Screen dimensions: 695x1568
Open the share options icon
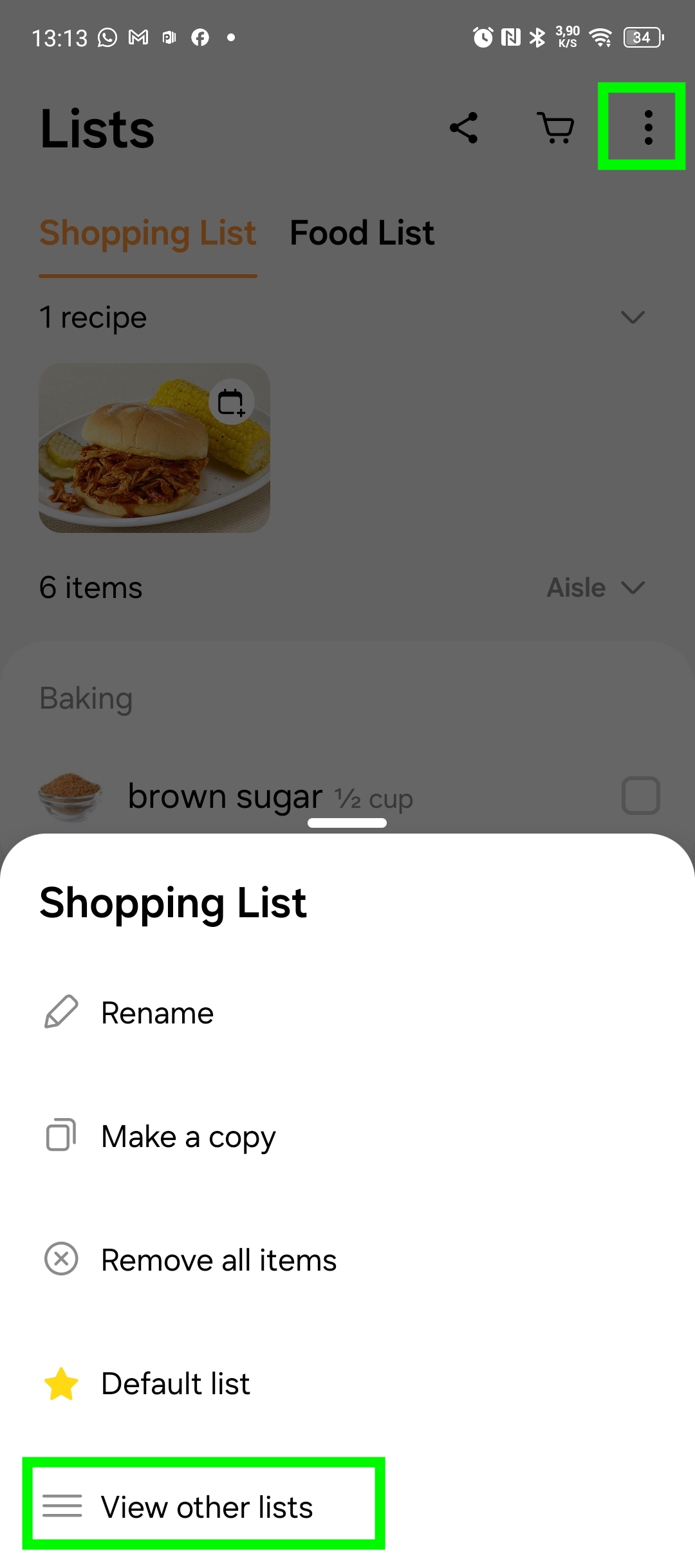click(463, 127)
